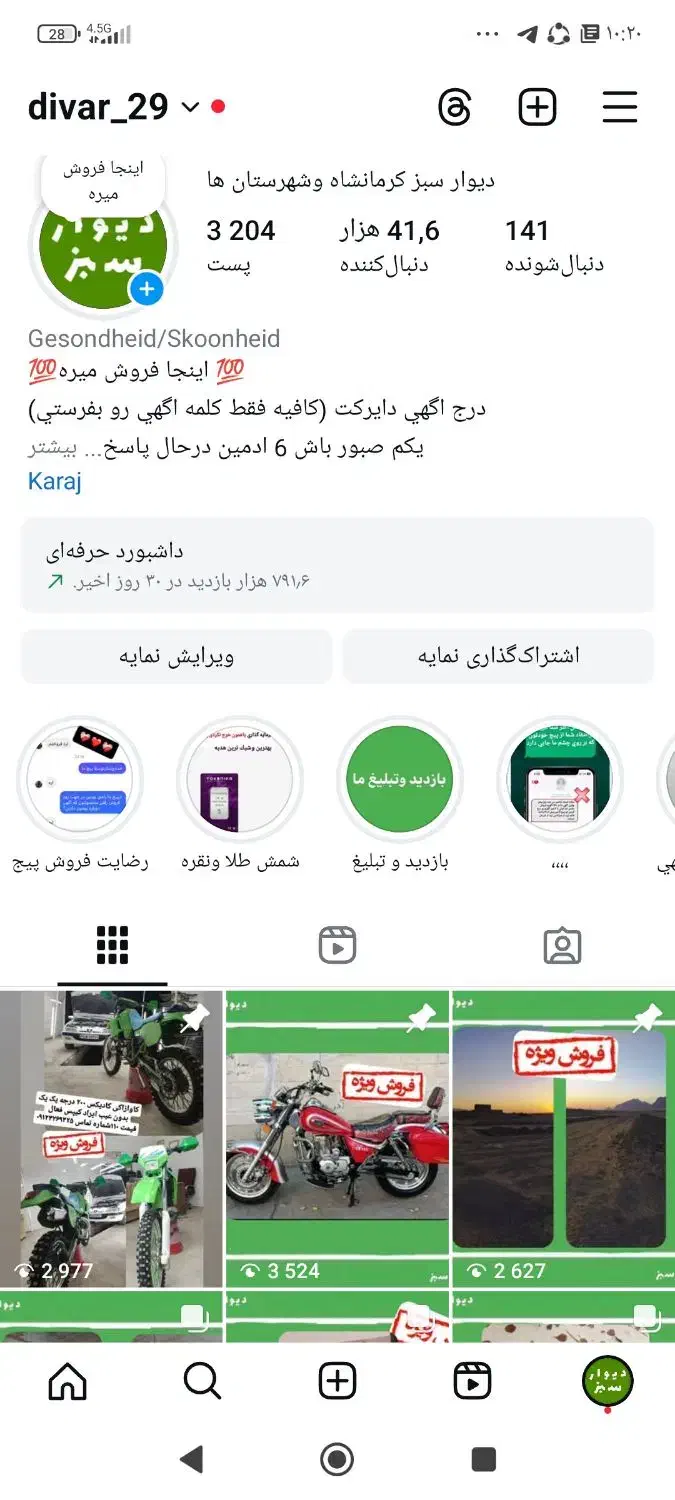Viewport: 675px width, 1500px height.
Task: Open the شمش طلا ونقره highlight
Action: tap(240, 794)
